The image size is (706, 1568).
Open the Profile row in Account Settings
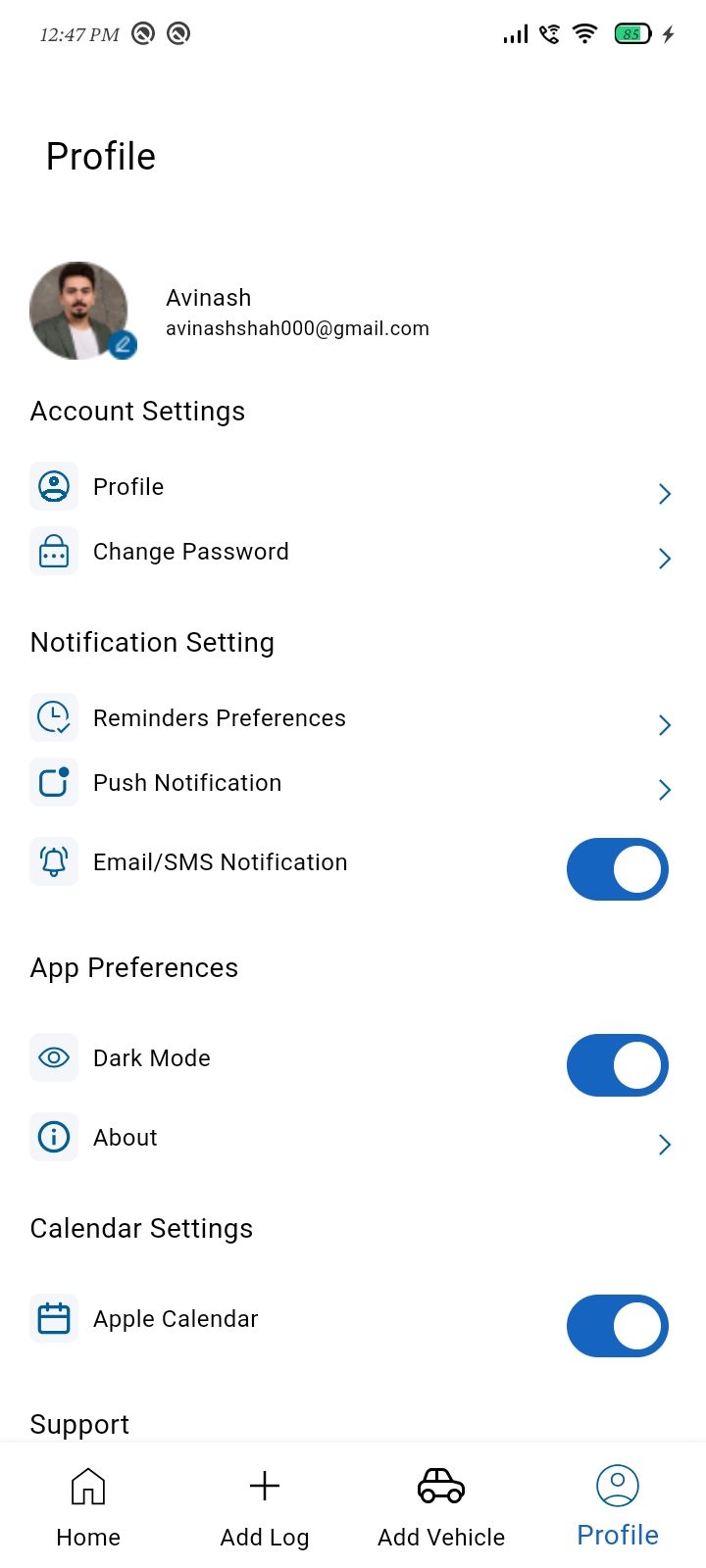click(x=353, y=487)
